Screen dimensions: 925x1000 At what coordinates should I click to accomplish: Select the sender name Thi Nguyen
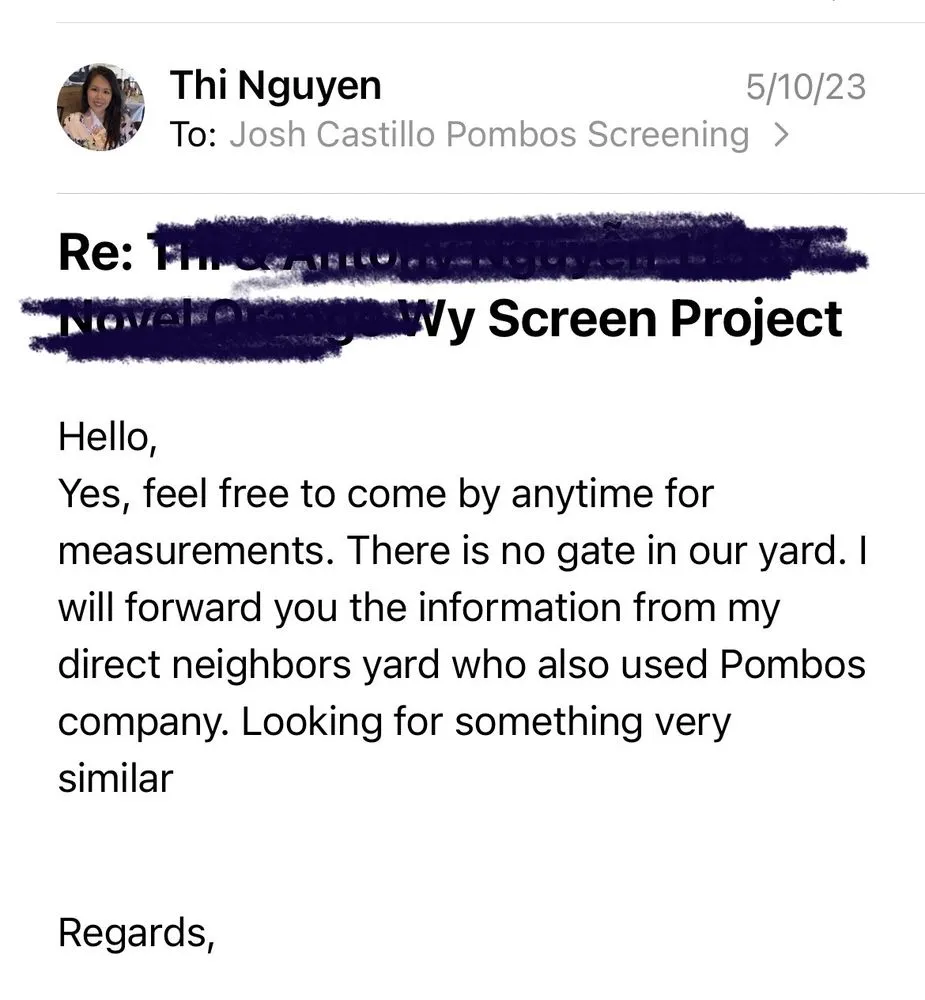tap(274, 85)
